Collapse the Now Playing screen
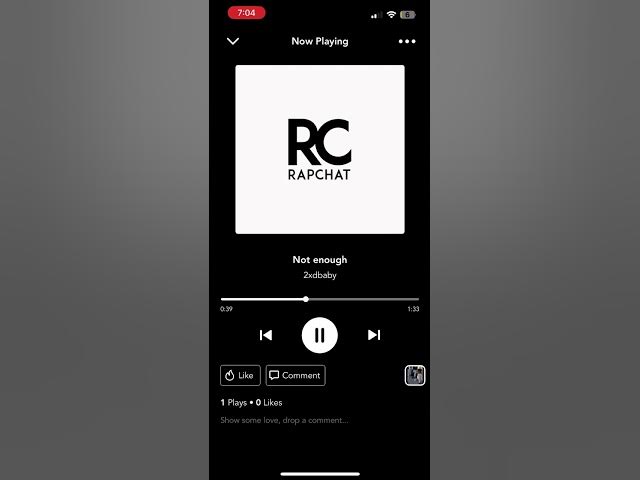The image size is (640, 480). point(233,41)
